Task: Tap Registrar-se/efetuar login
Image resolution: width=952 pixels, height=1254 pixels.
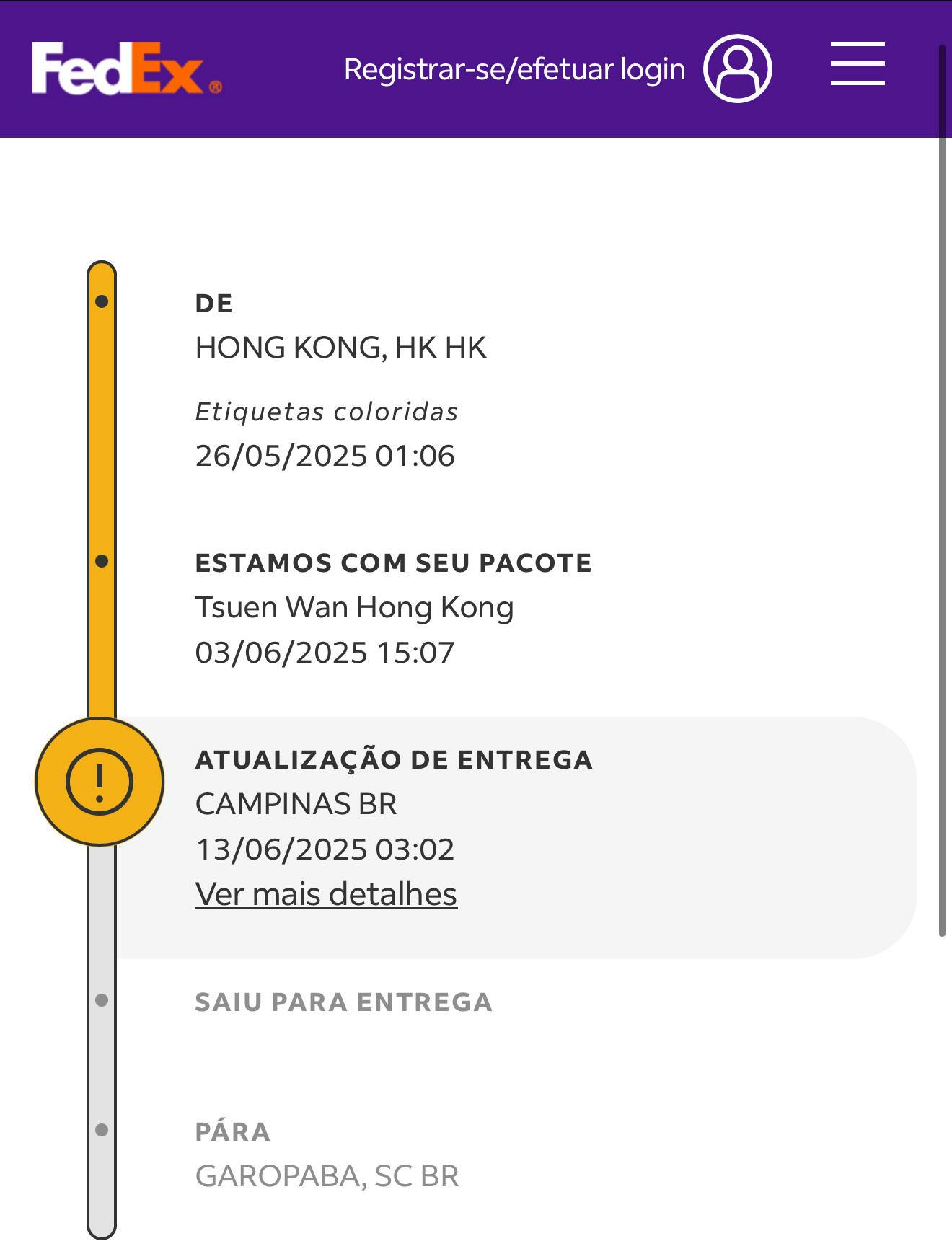Action: tap(514, 69)
